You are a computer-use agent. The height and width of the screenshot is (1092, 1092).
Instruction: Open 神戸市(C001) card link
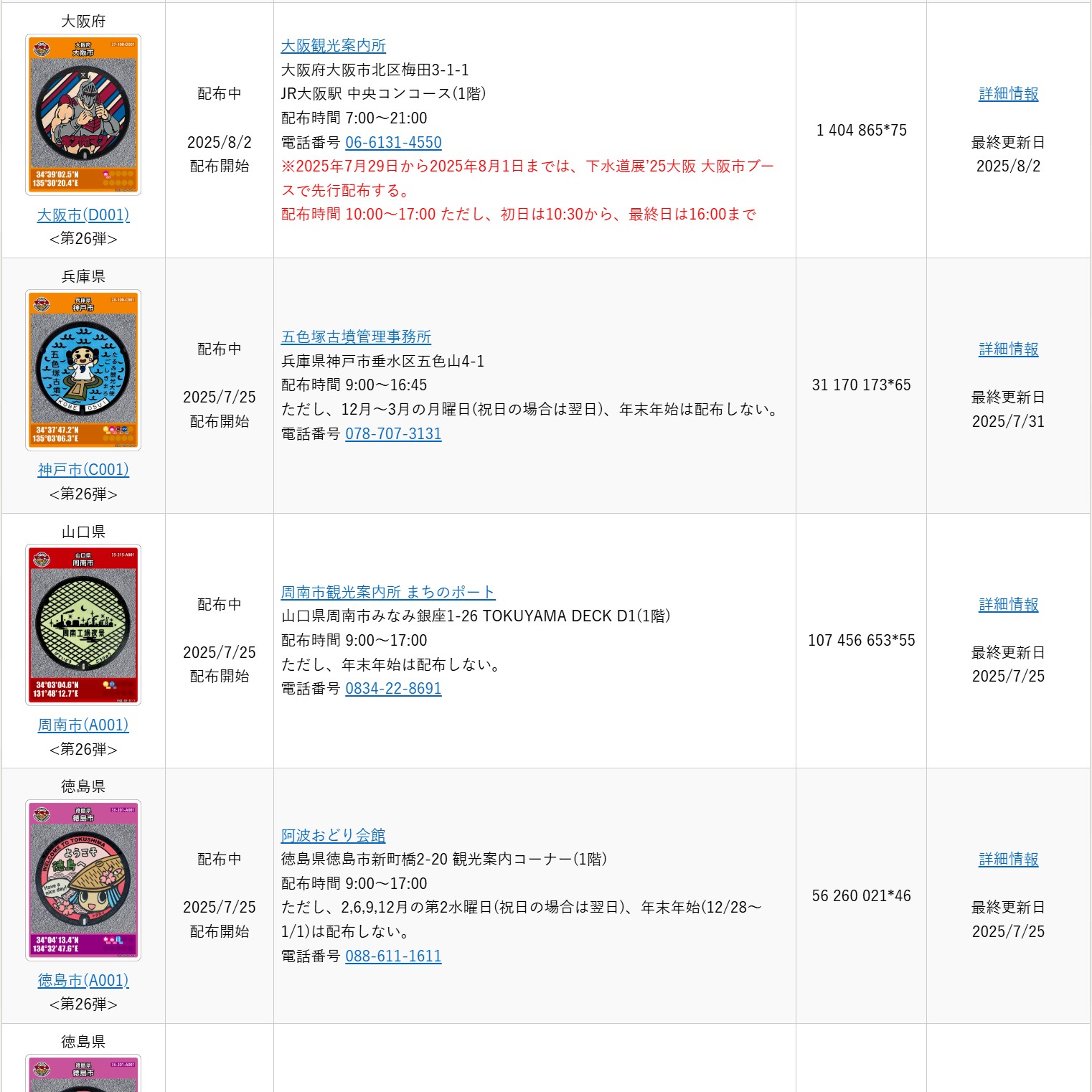[x=83, y=470]
